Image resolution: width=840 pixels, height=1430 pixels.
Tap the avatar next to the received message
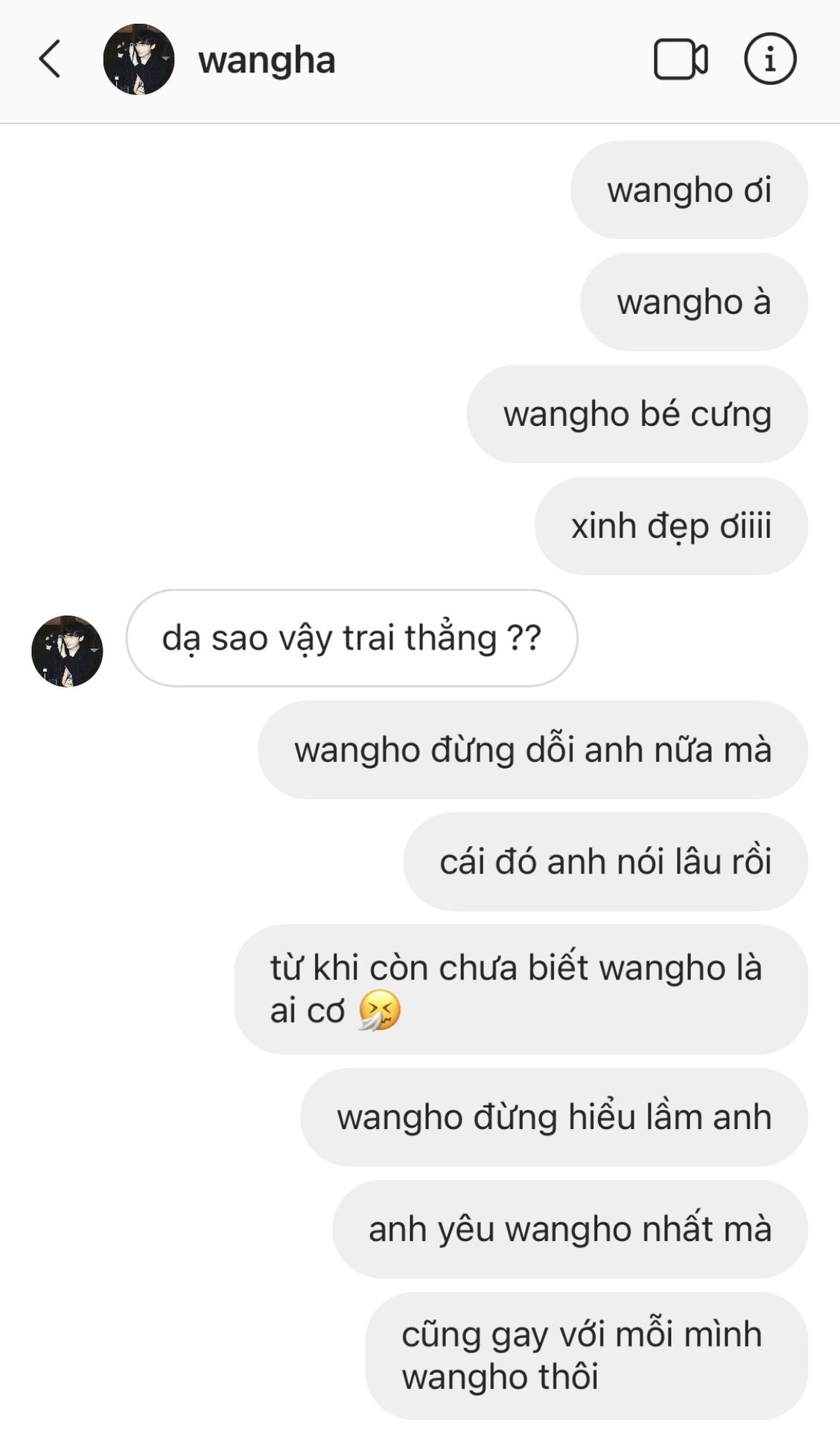point(67,651)
